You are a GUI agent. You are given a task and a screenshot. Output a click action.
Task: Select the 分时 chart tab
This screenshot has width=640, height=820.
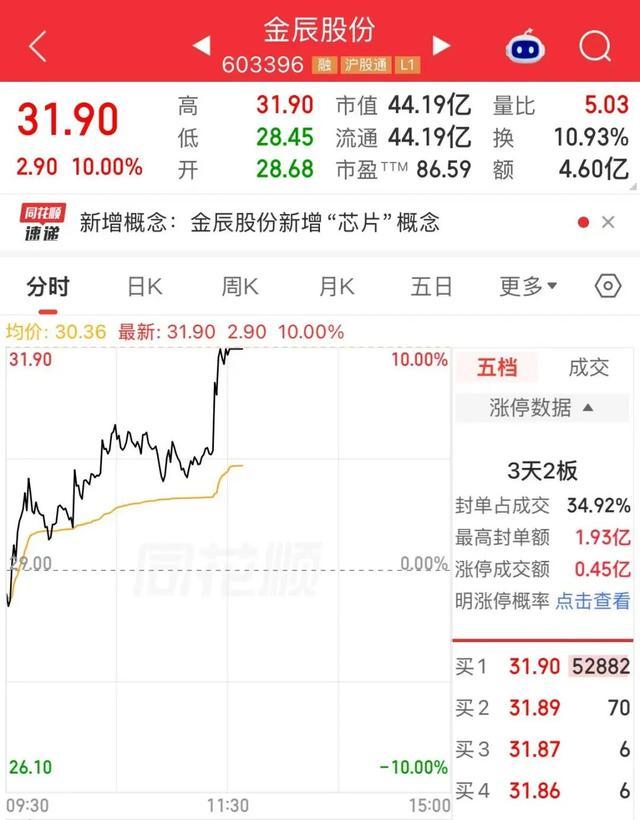click(48, 287)
